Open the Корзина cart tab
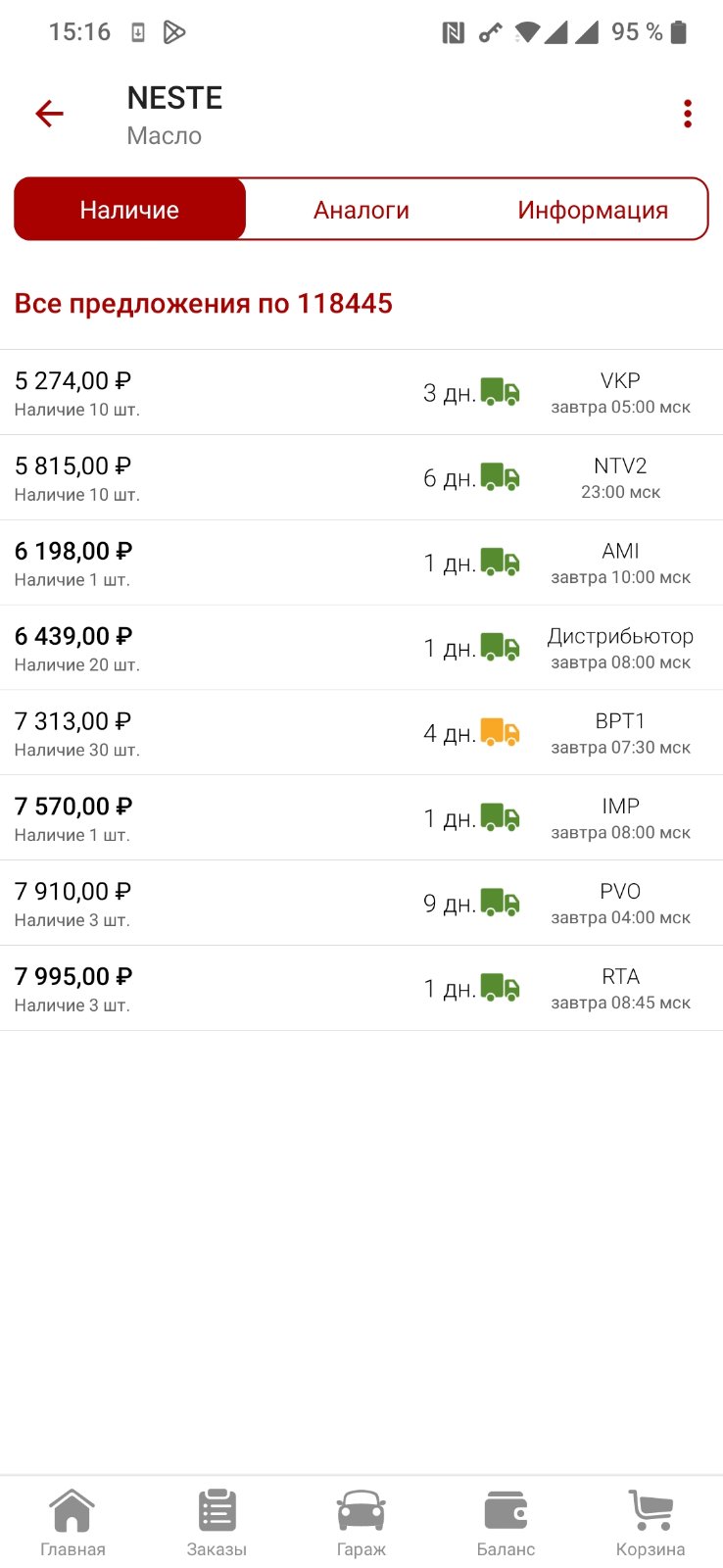The image size is (723, 1568). point(651,1523)
